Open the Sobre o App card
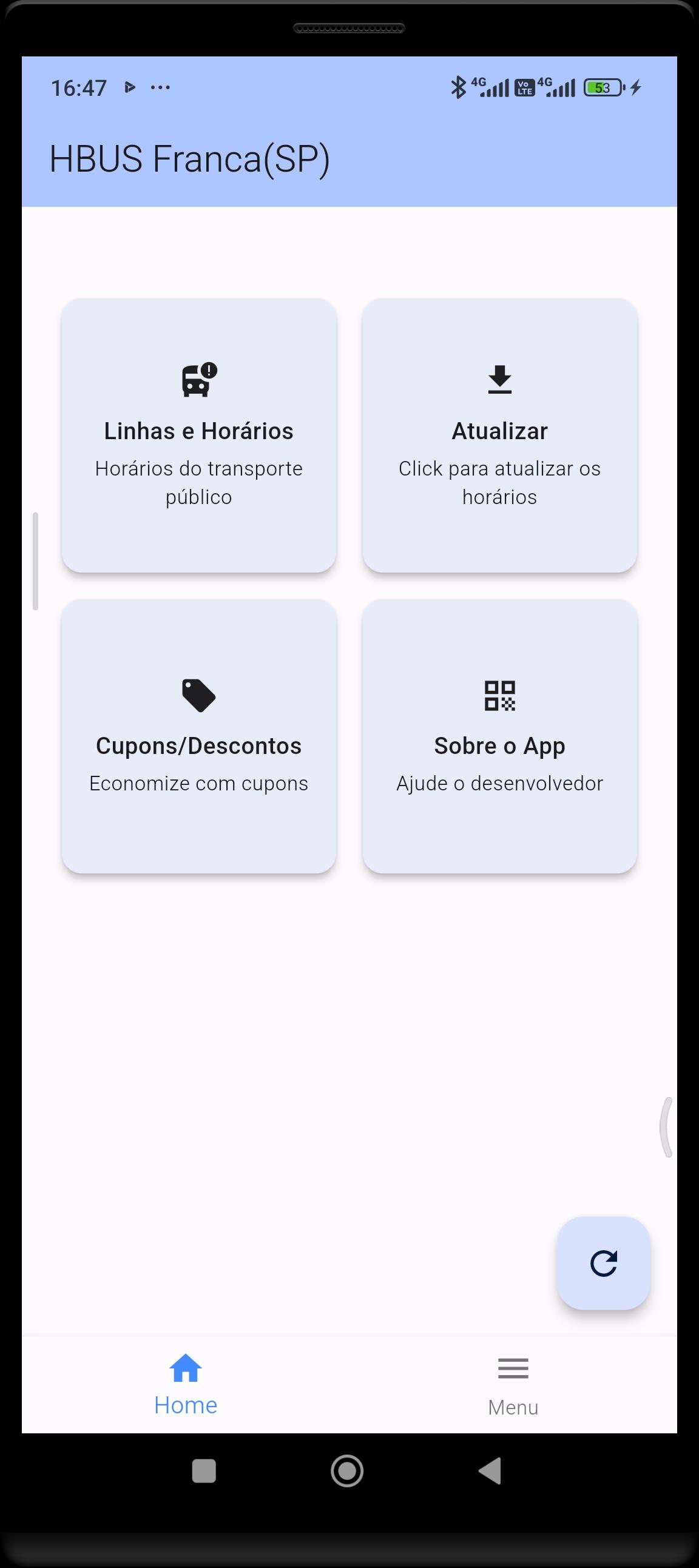 click(x=499, y=736)
